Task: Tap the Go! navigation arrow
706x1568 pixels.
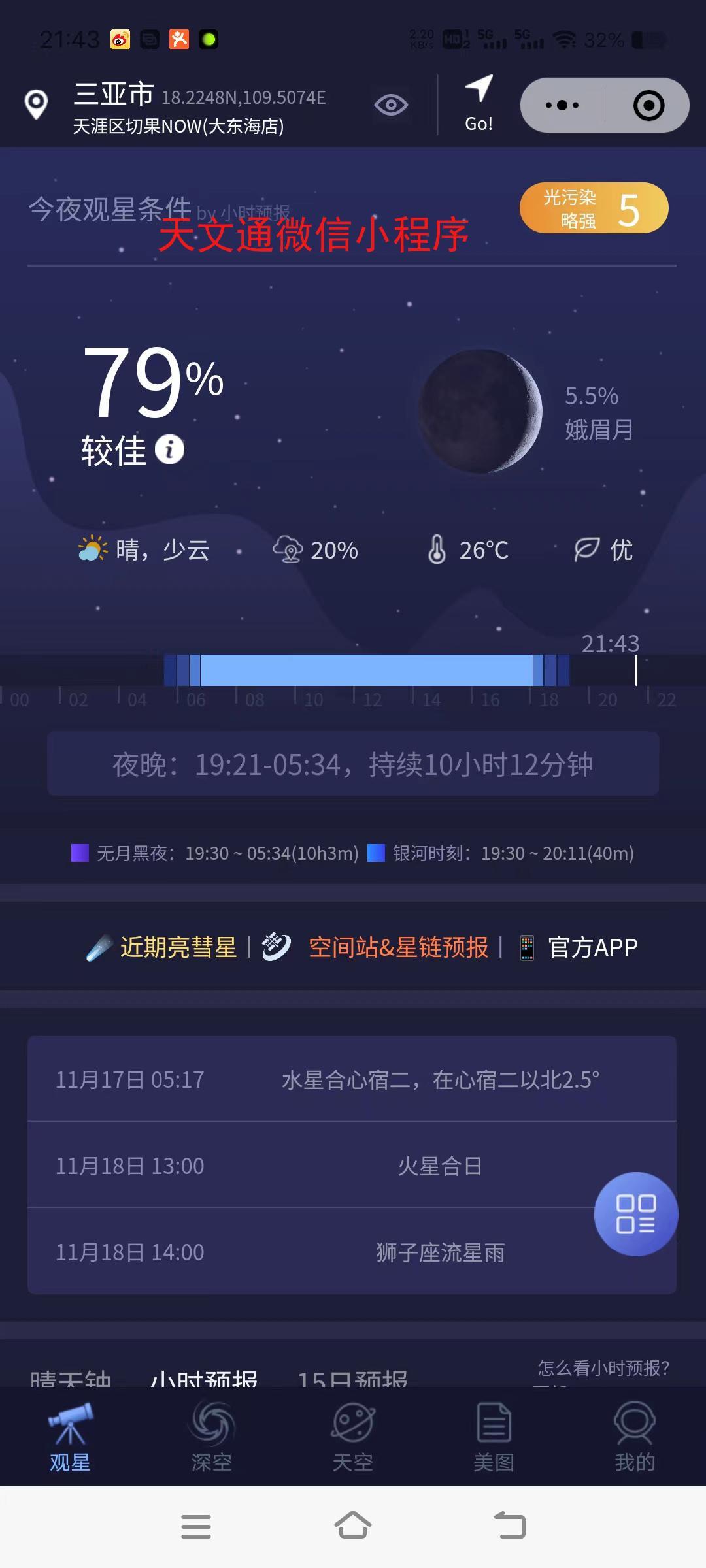Action: (479, 103)
